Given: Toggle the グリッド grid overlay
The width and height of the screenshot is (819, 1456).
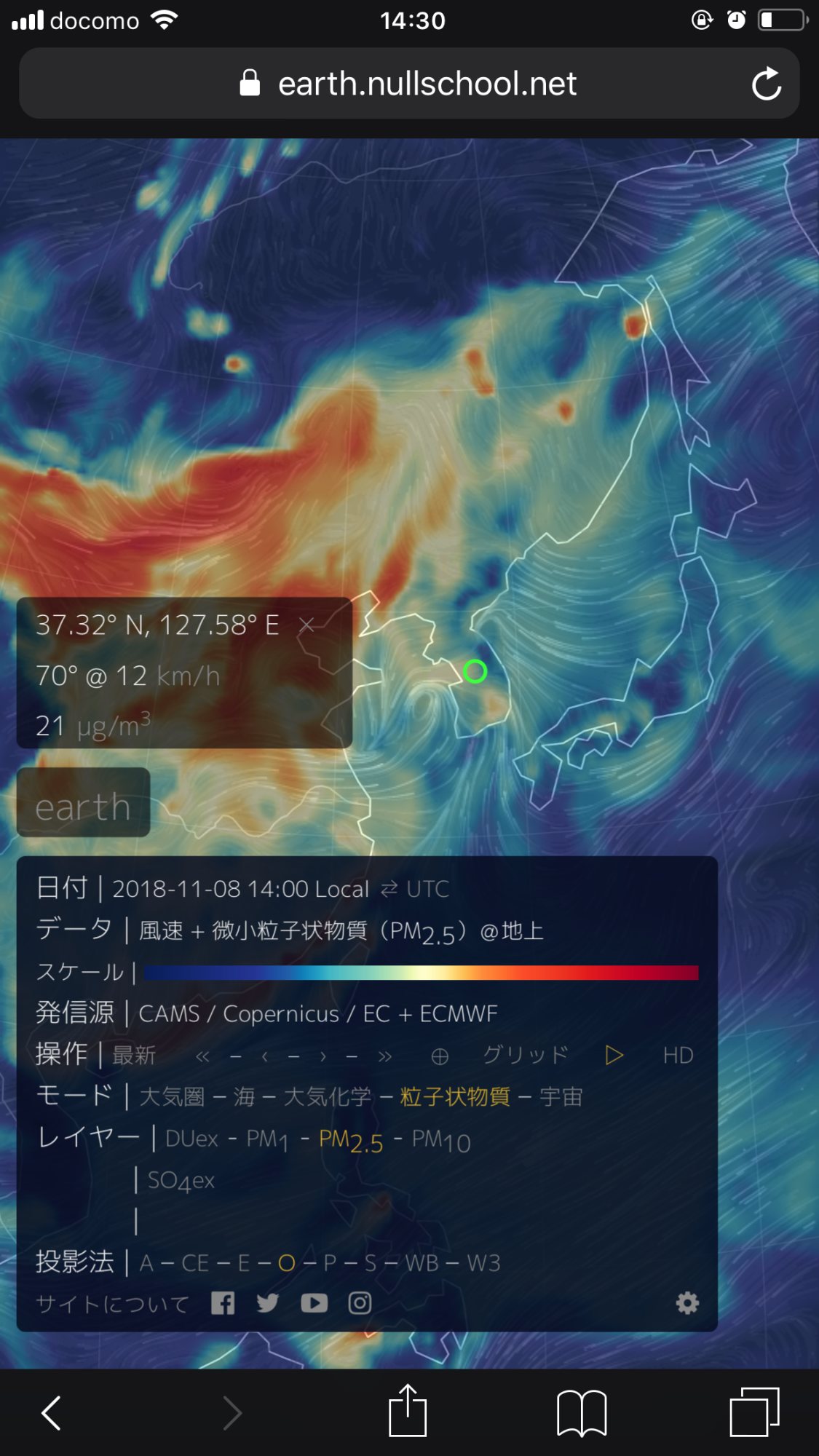Looking at the screenshot, I should 525,1056.
